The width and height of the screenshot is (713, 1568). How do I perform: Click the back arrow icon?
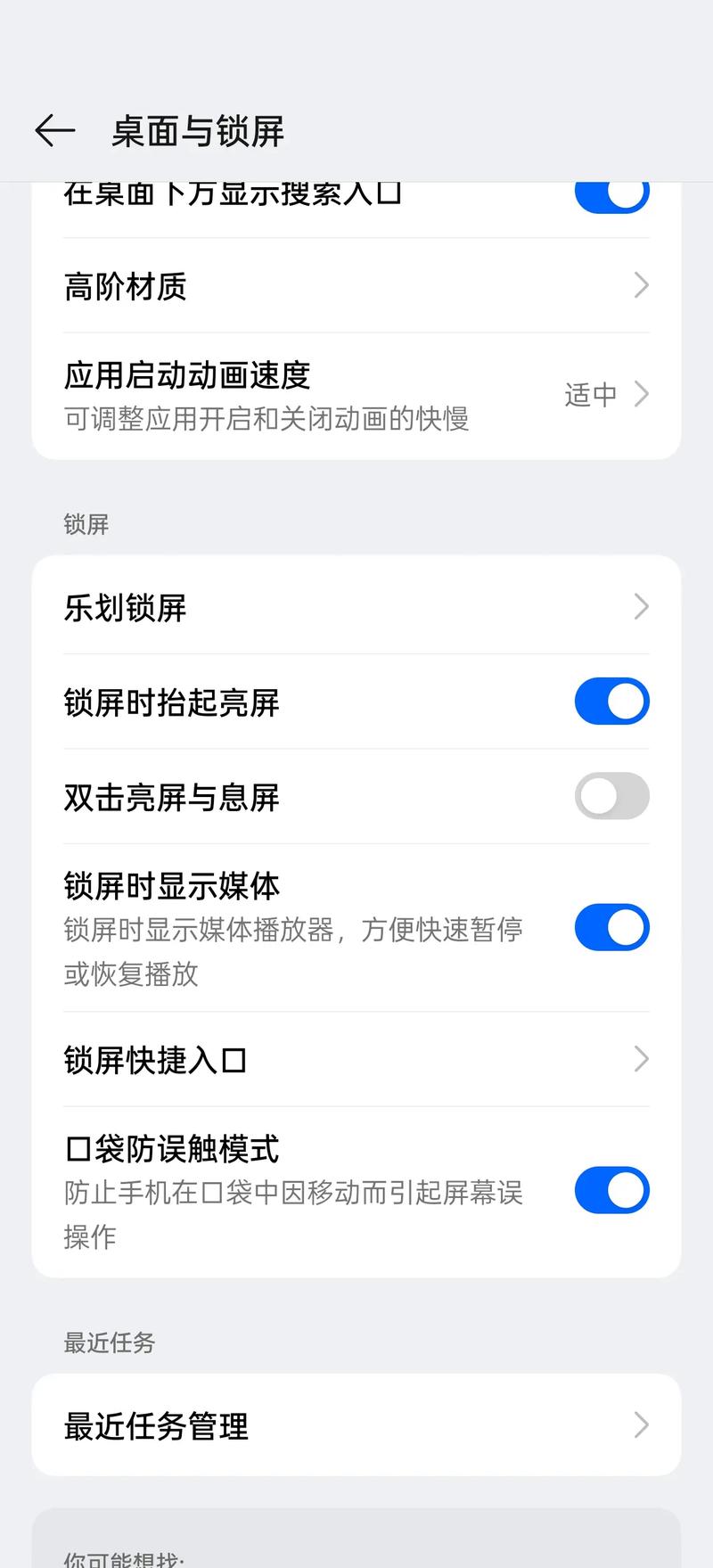click(53, 130)
